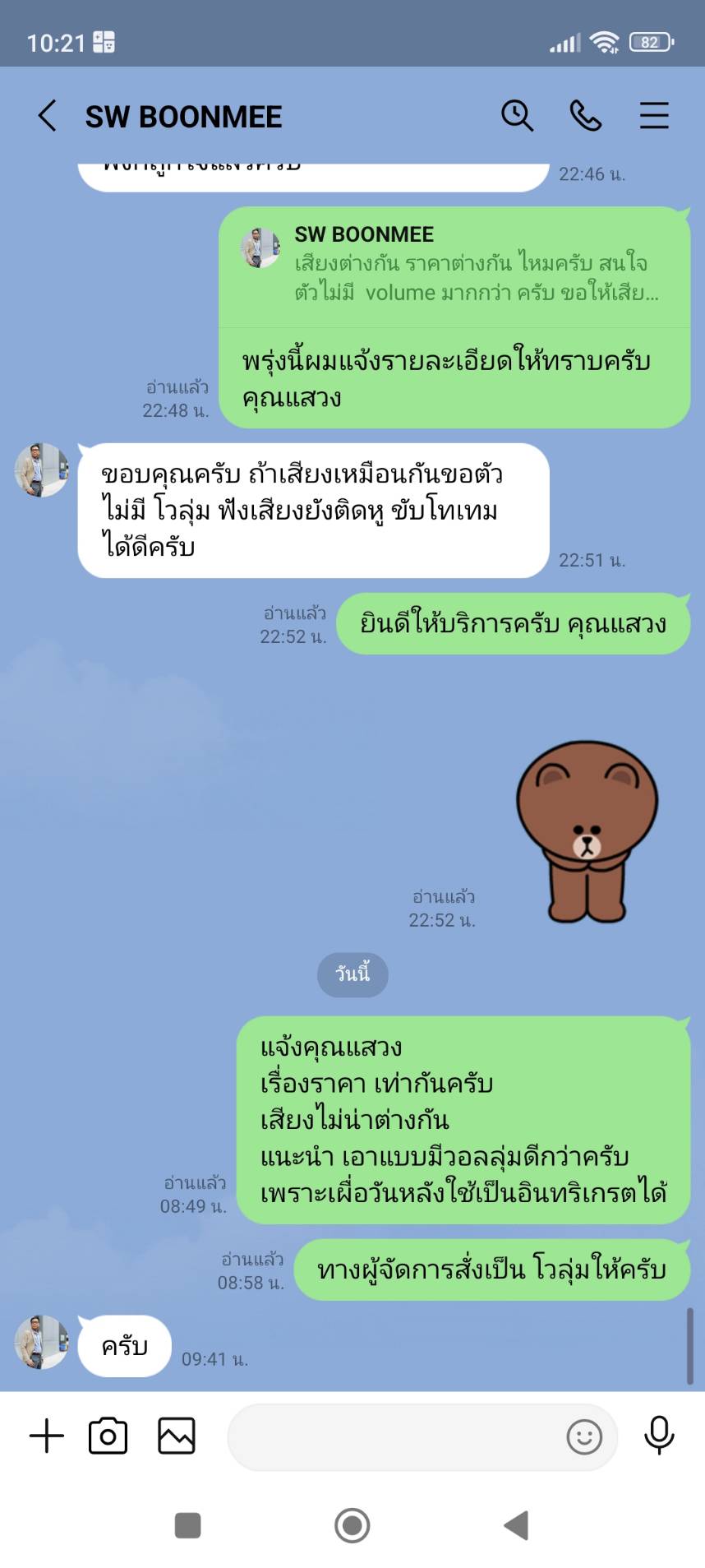Open the photo gallery picker
This screenshot has height=1568, width=705.
point(176,1436)
